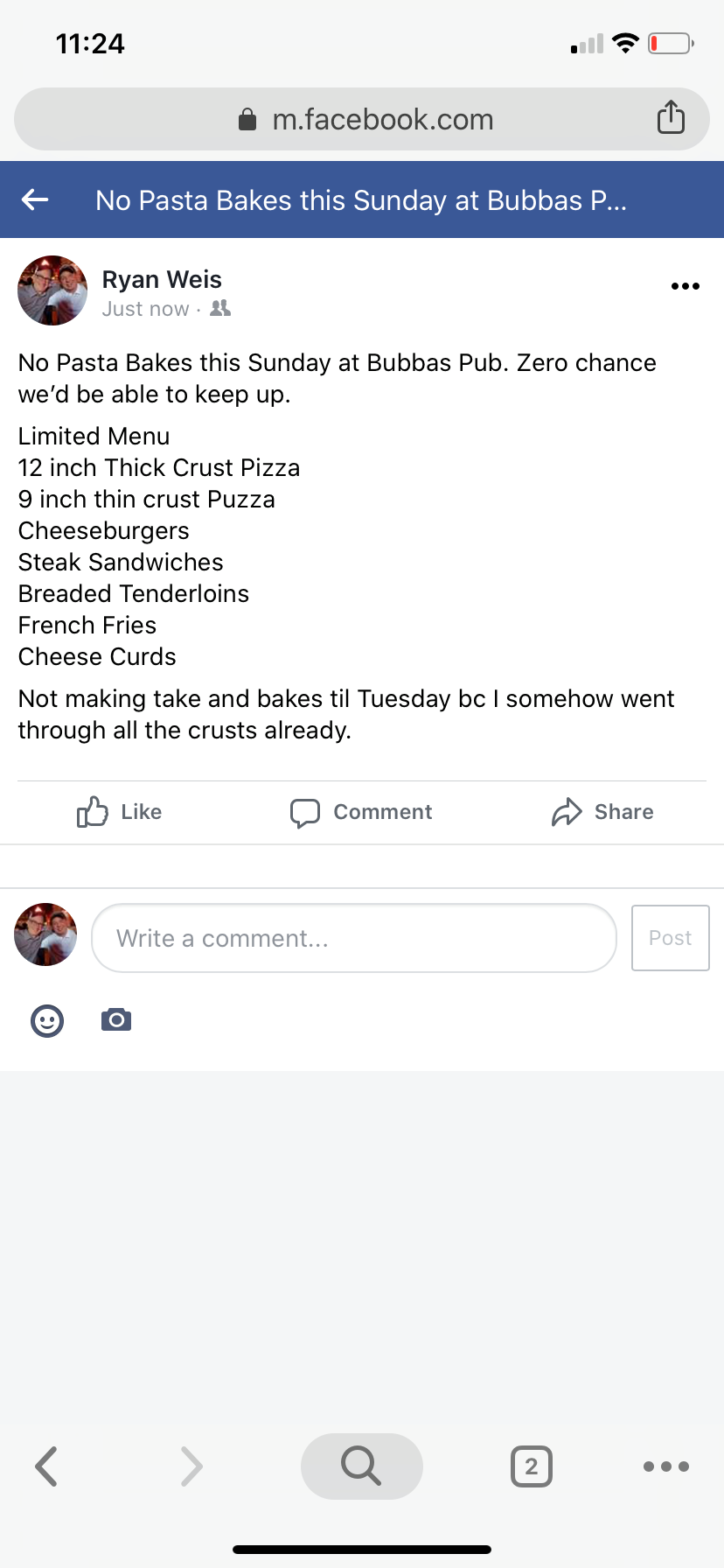Screen dimensions: 724x1568
Task: Open the emoji picker for comments
Action: (47, 1020)
